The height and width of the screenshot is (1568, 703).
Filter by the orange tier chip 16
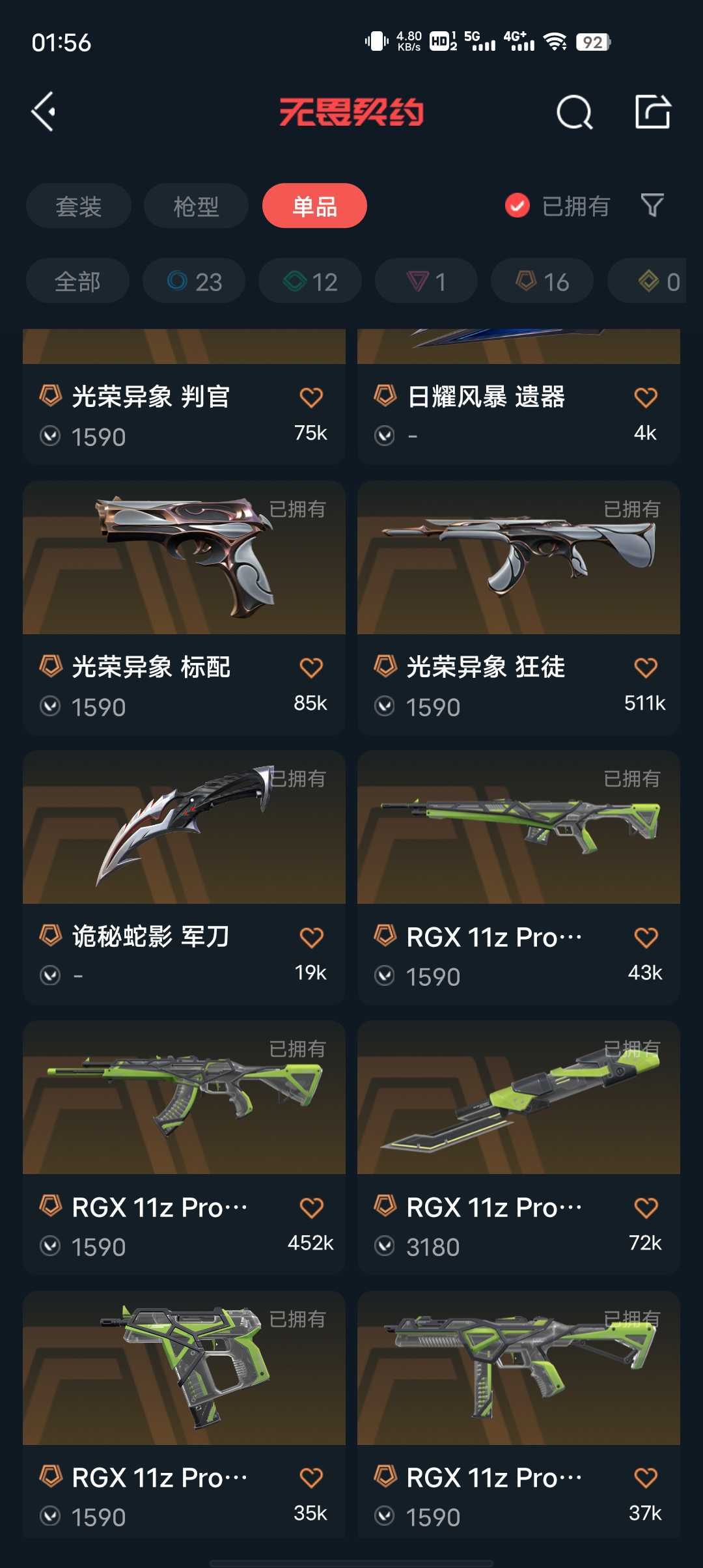click(x=542, y=281)
